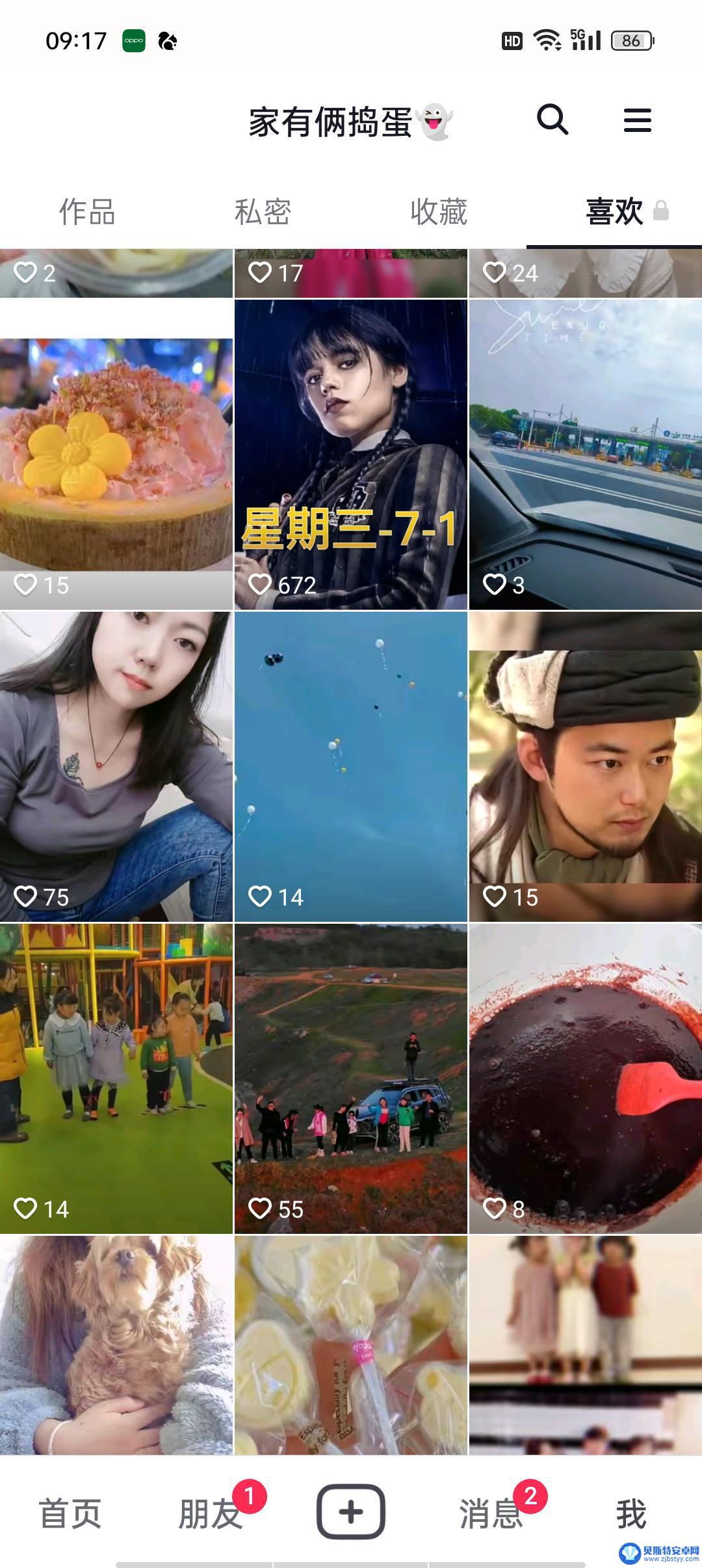Tap the plus button to create
Screen dimensions: 702x1568
[351, 1512]
